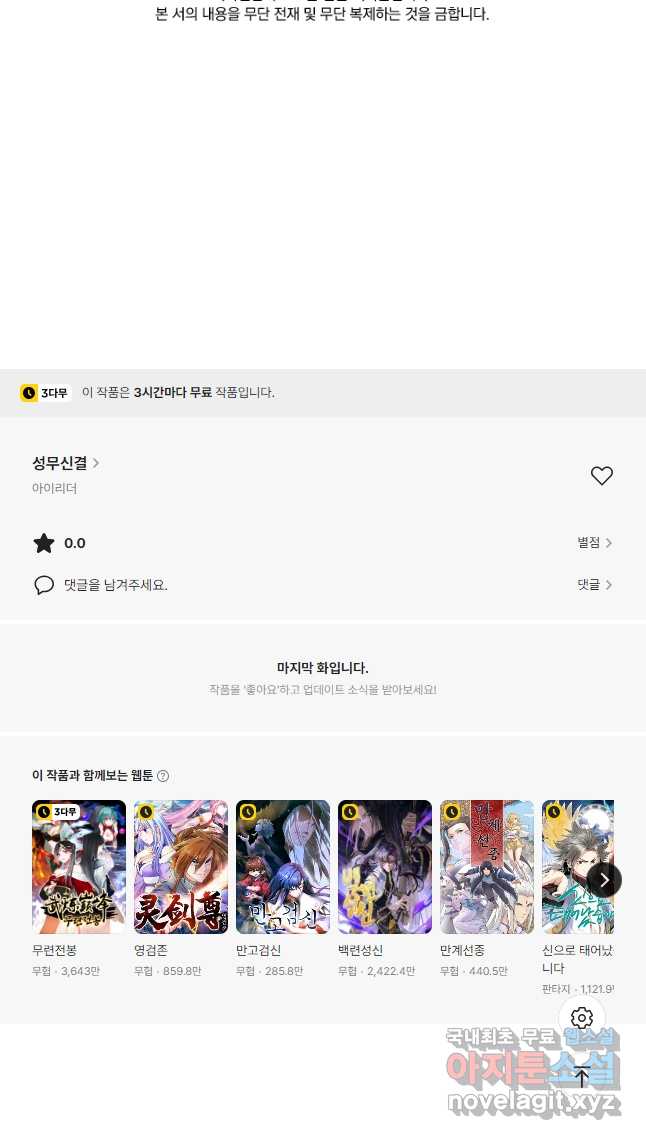This screenshot has height=1140, width=646.
Task: Like this work with the heart icon
Action: tap(601, 475)
